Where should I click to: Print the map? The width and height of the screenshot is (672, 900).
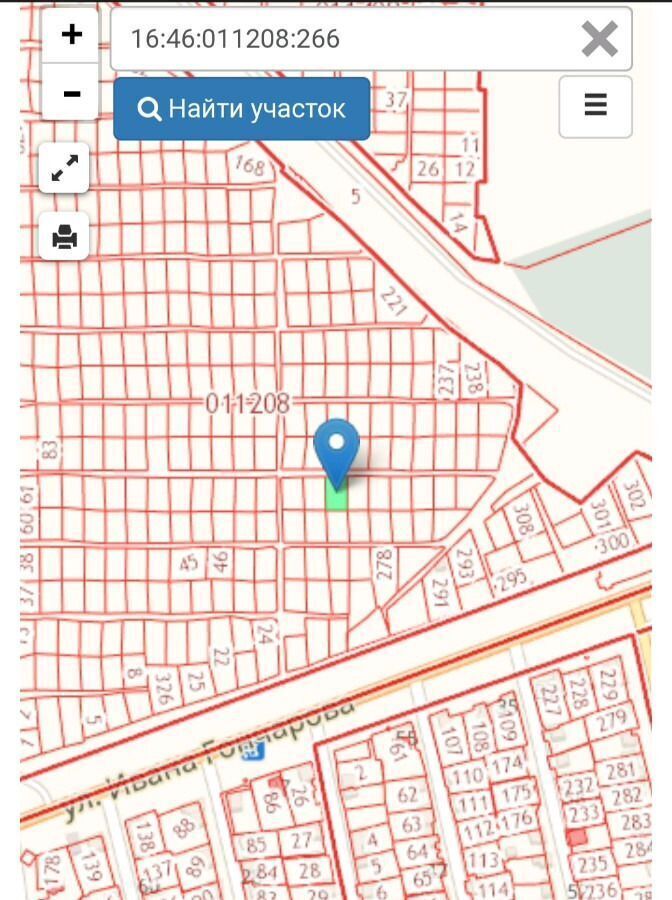pyautogui.click(x=65, y=237)
